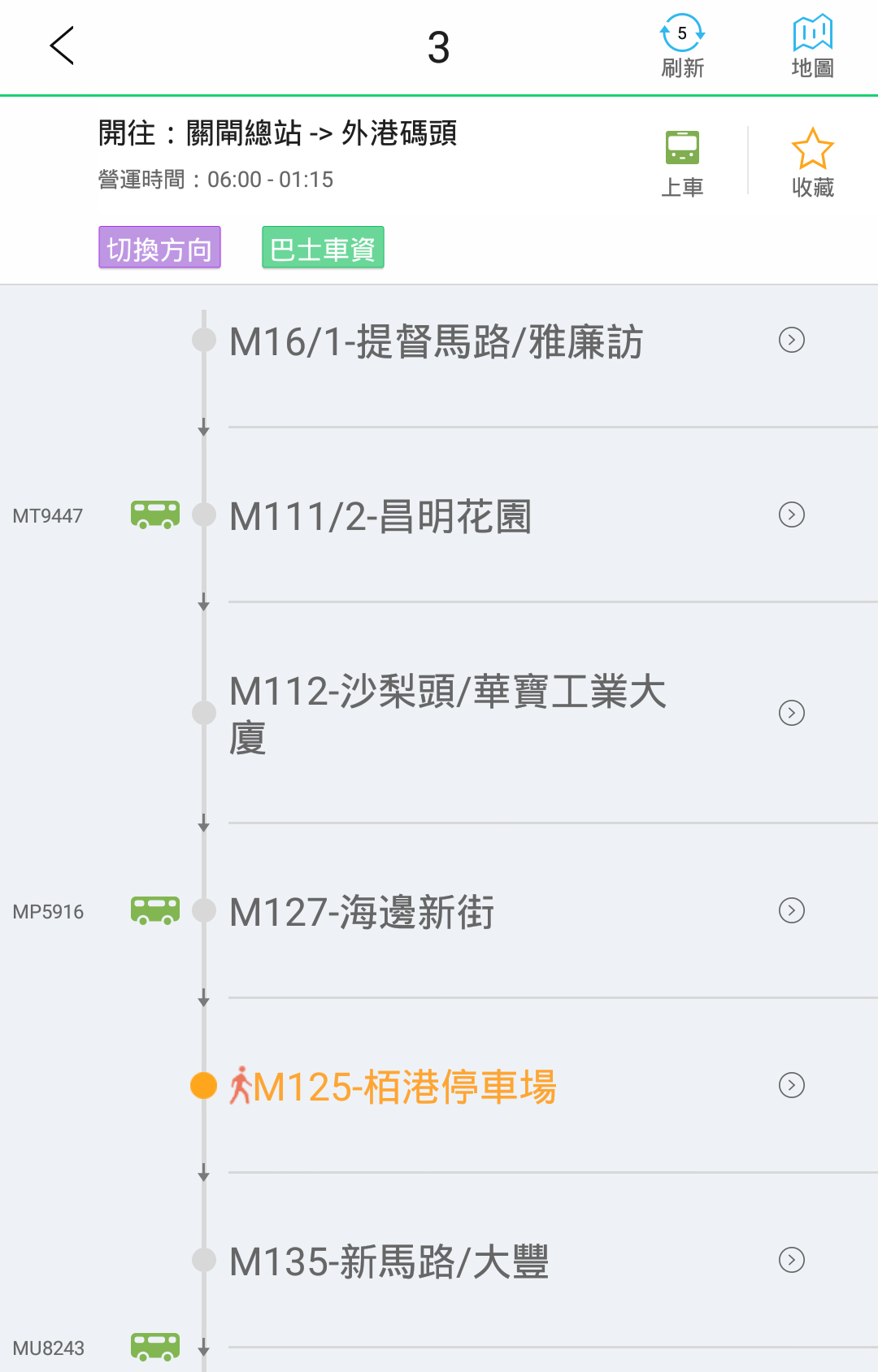Open stop M112-沙梨頭/華寶工業大廈
The height and width of the screenshot is (1372, 878).
click(447, 714)
